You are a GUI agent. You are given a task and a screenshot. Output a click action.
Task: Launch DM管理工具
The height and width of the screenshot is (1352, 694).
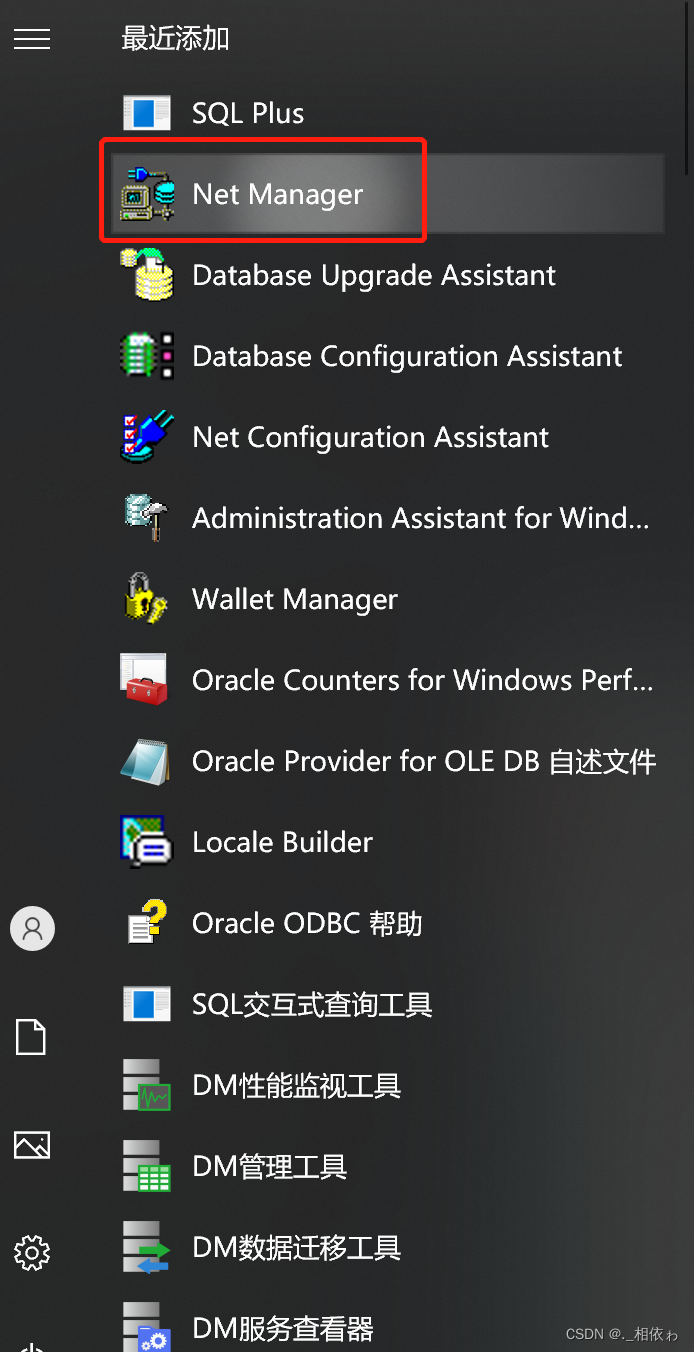pos(269,1166)
